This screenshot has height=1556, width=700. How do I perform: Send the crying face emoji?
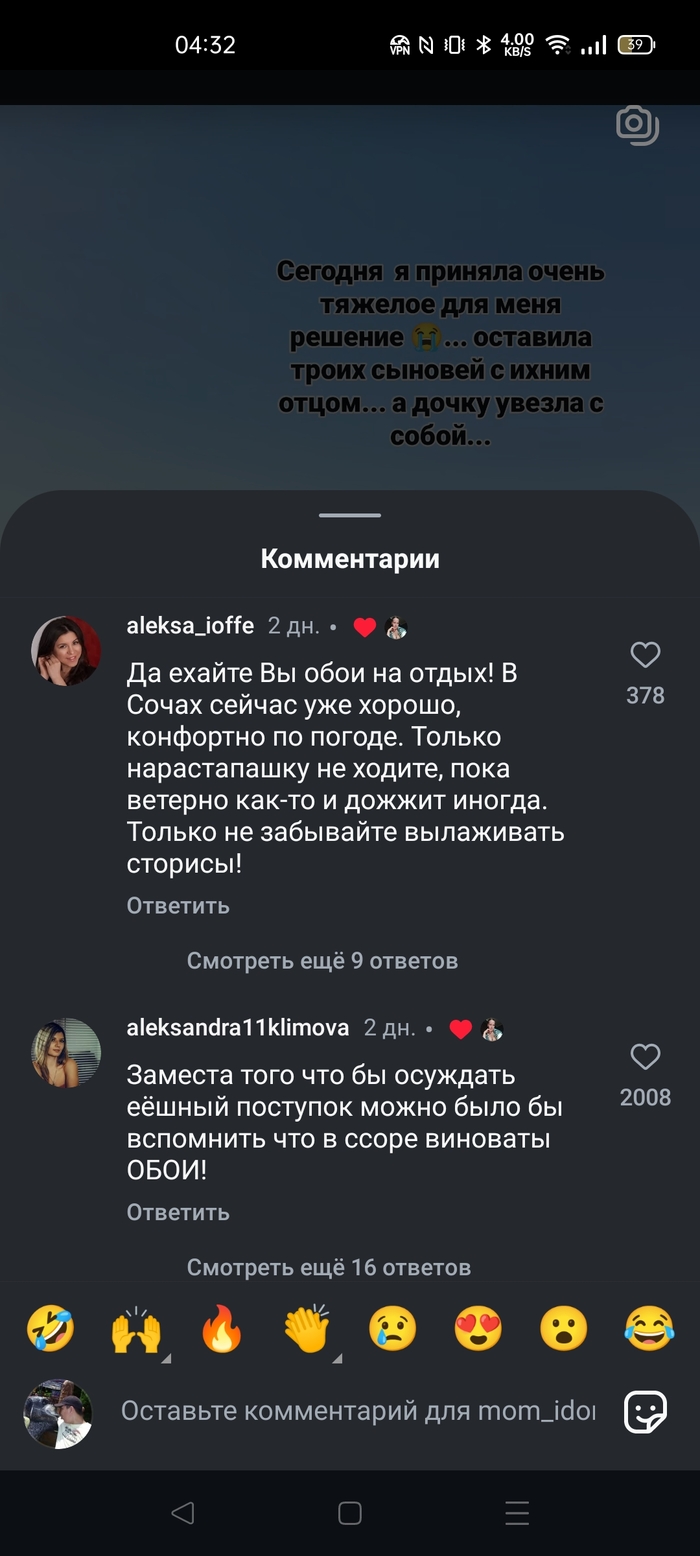point(393,1329)
